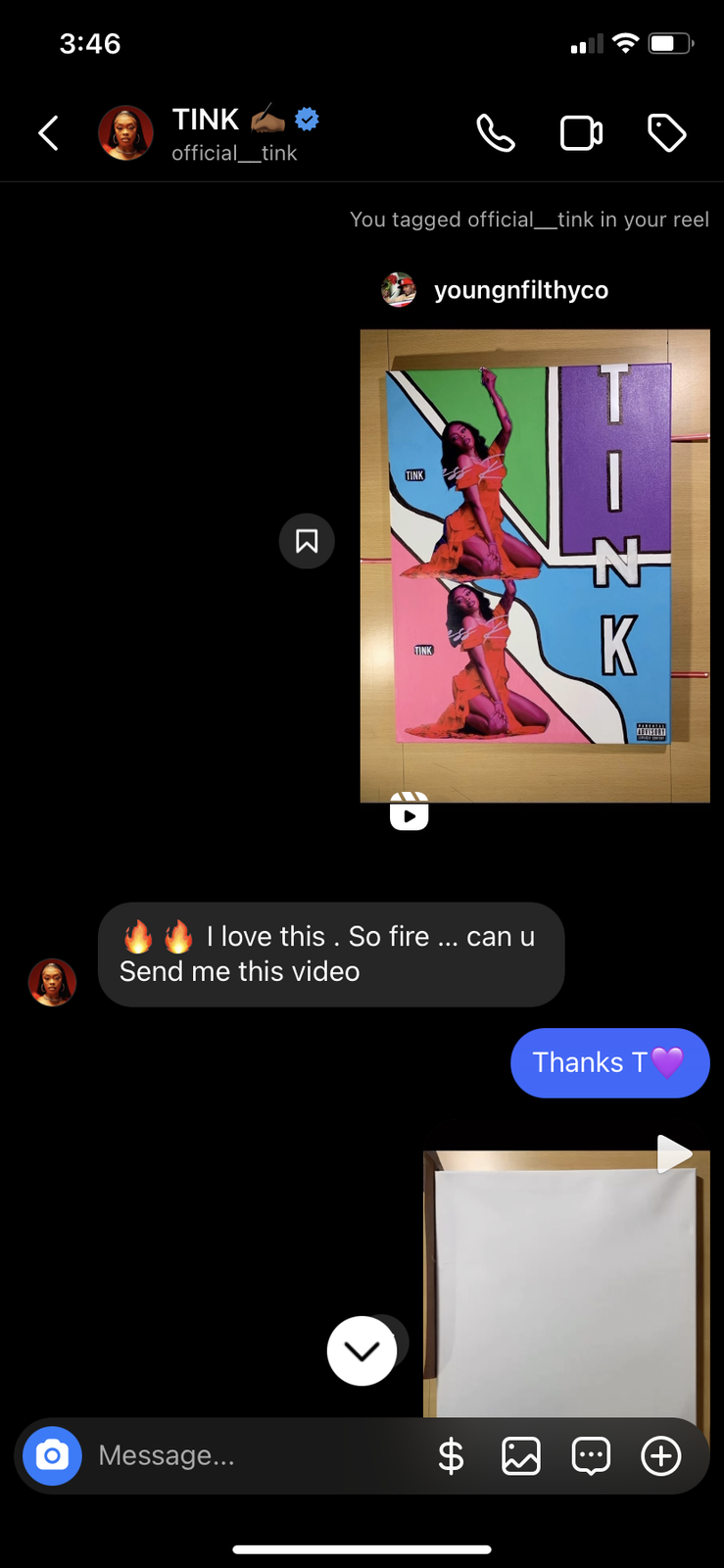The height and width of the screenshot is (1568, 724).
Task: Open the camera from the message bar
Action: tap(52, 1455)
